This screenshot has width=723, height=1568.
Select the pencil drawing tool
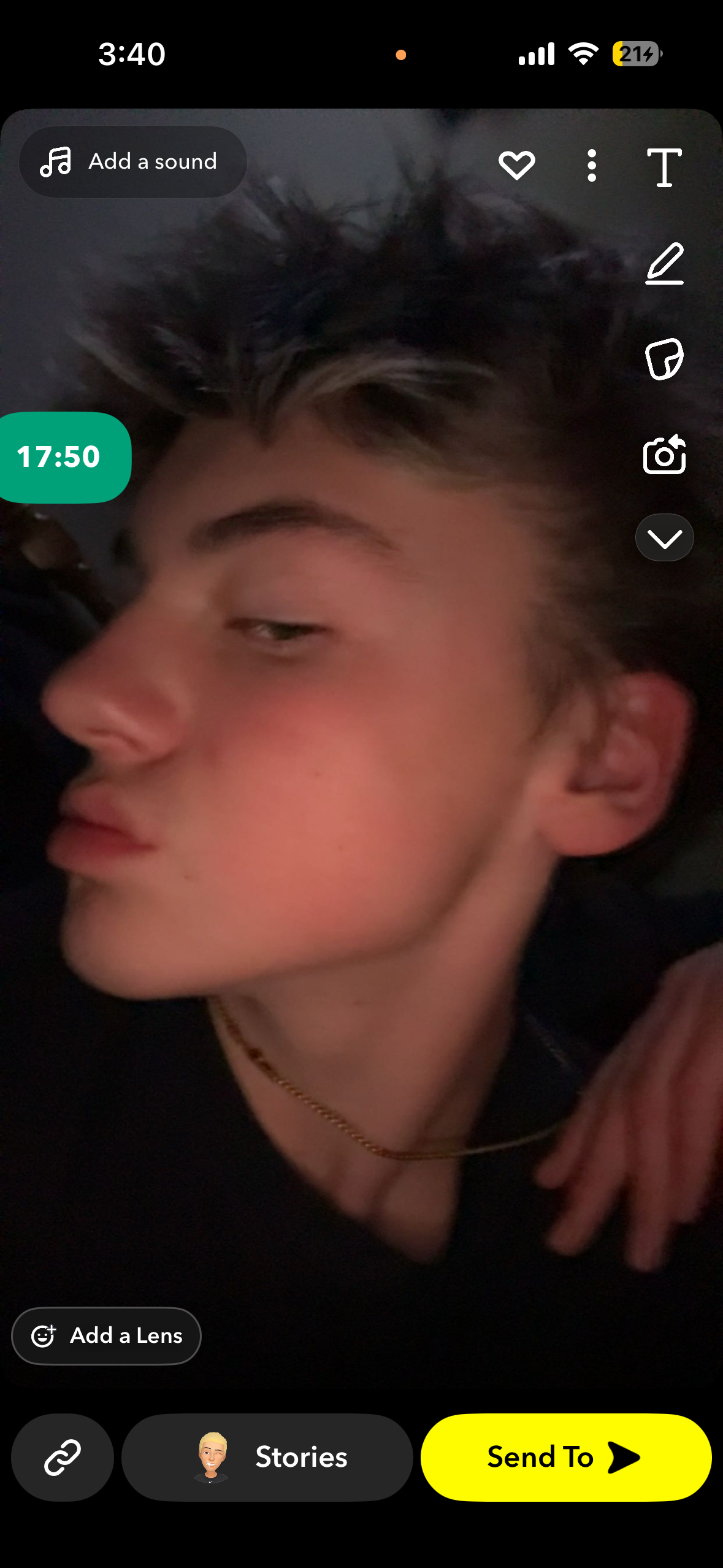click(665, 264)
